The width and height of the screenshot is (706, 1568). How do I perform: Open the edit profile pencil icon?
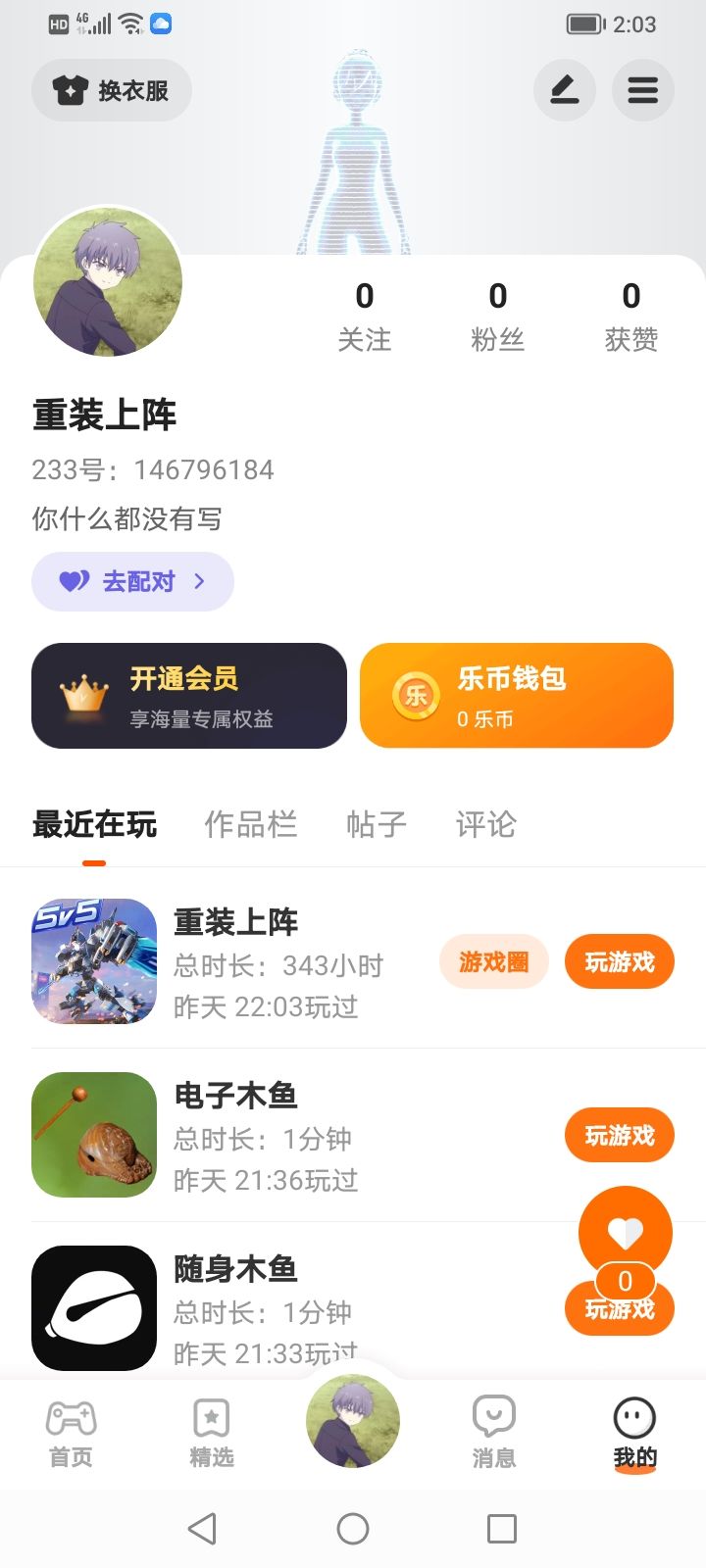pyautogui.click(x=564, y=91)
